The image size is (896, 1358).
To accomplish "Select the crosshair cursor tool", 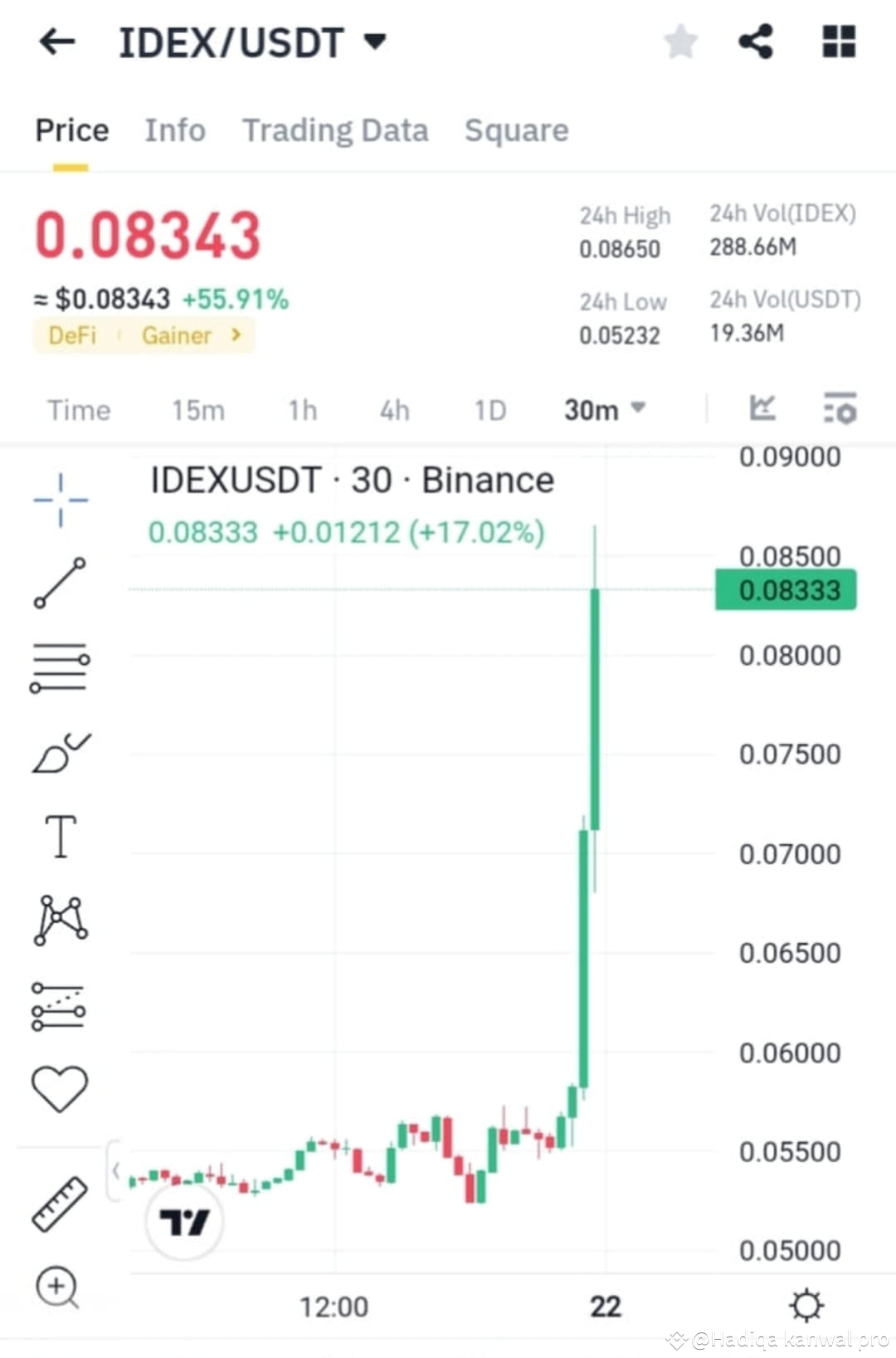I will 61,499.
